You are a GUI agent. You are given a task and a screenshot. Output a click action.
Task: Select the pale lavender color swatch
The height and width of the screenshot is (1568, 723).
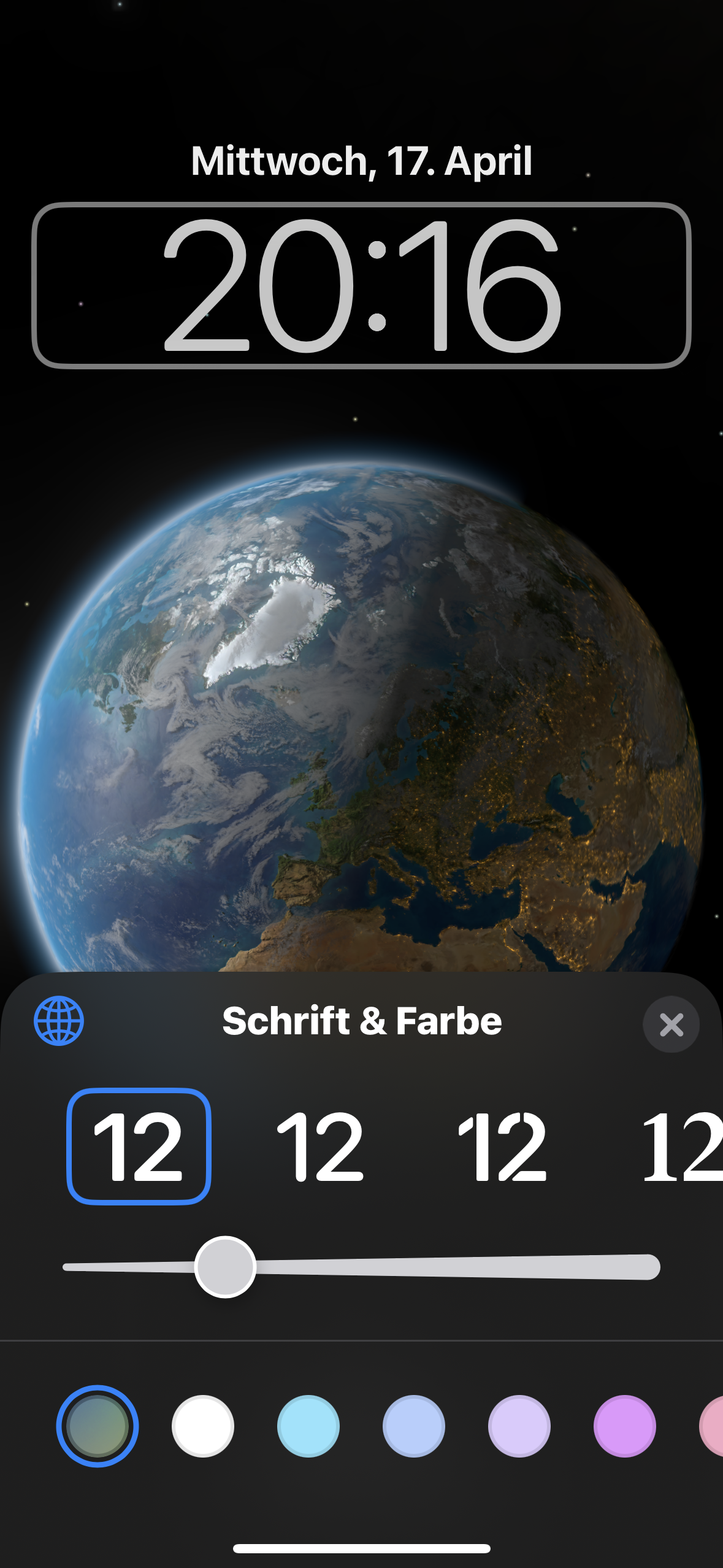point(519,1426)
